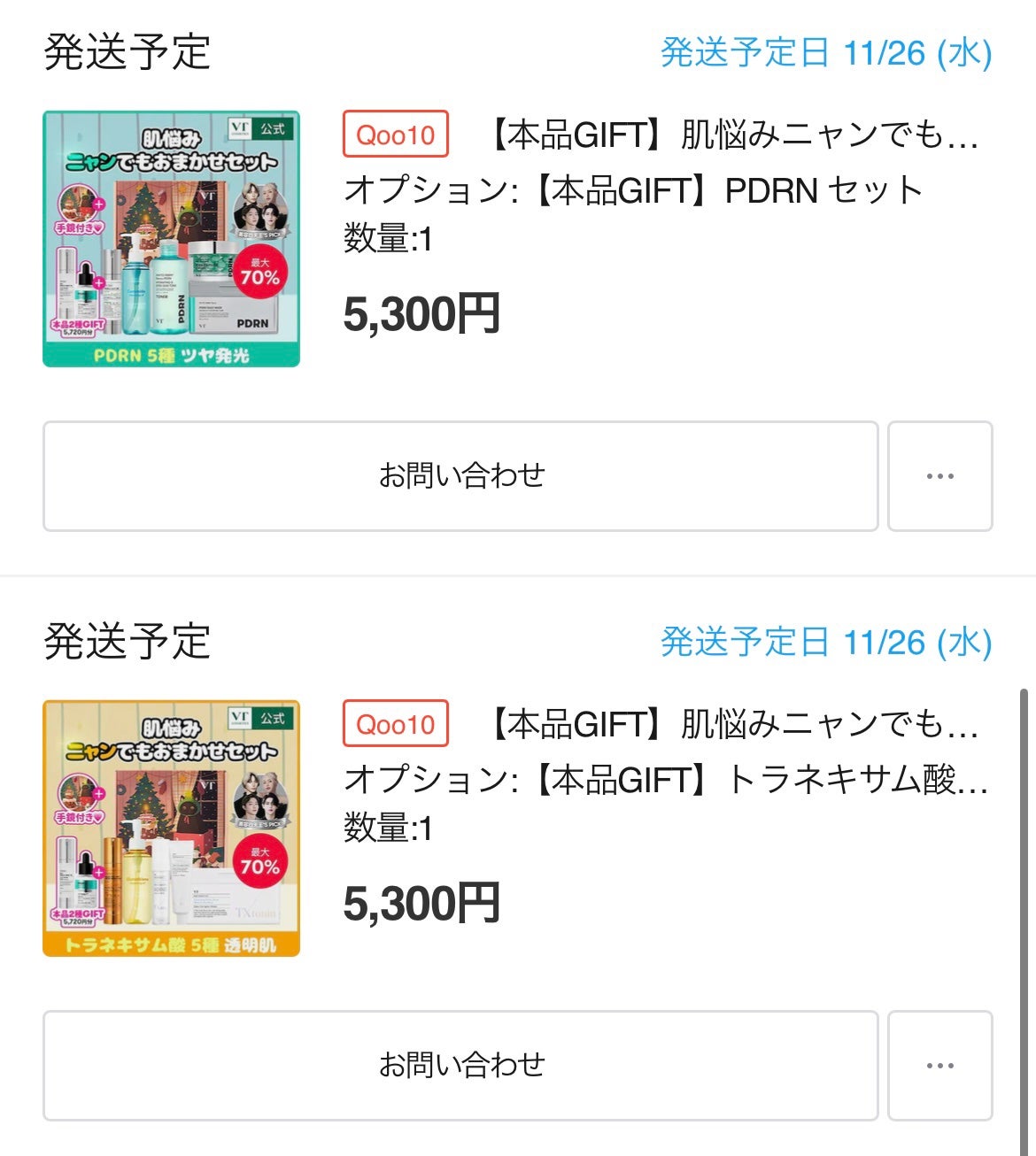
Task: Select the 【本品GIFT】PDRN セット option text
Action: coord(633,188)
